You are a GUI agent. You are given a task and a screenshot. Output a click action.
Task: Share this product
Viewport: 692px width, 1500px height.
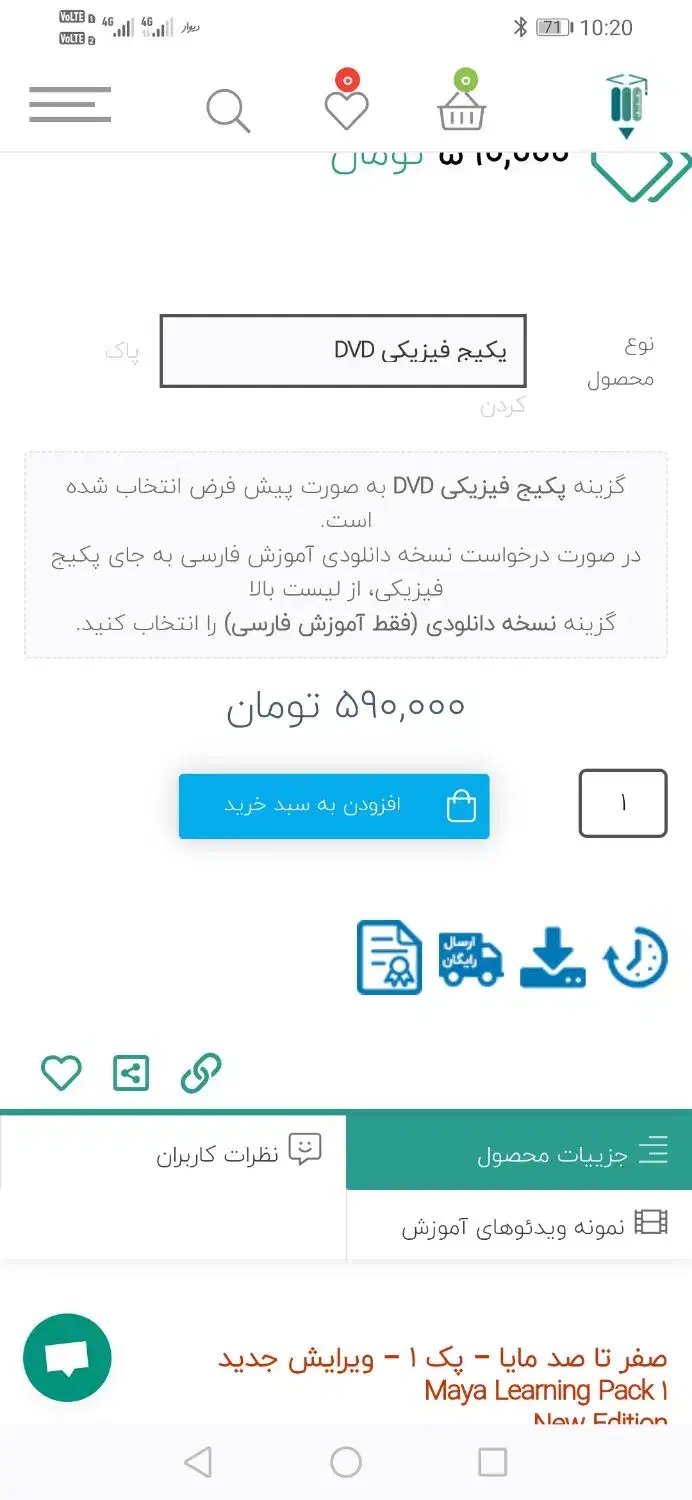tap(131, 1073)
